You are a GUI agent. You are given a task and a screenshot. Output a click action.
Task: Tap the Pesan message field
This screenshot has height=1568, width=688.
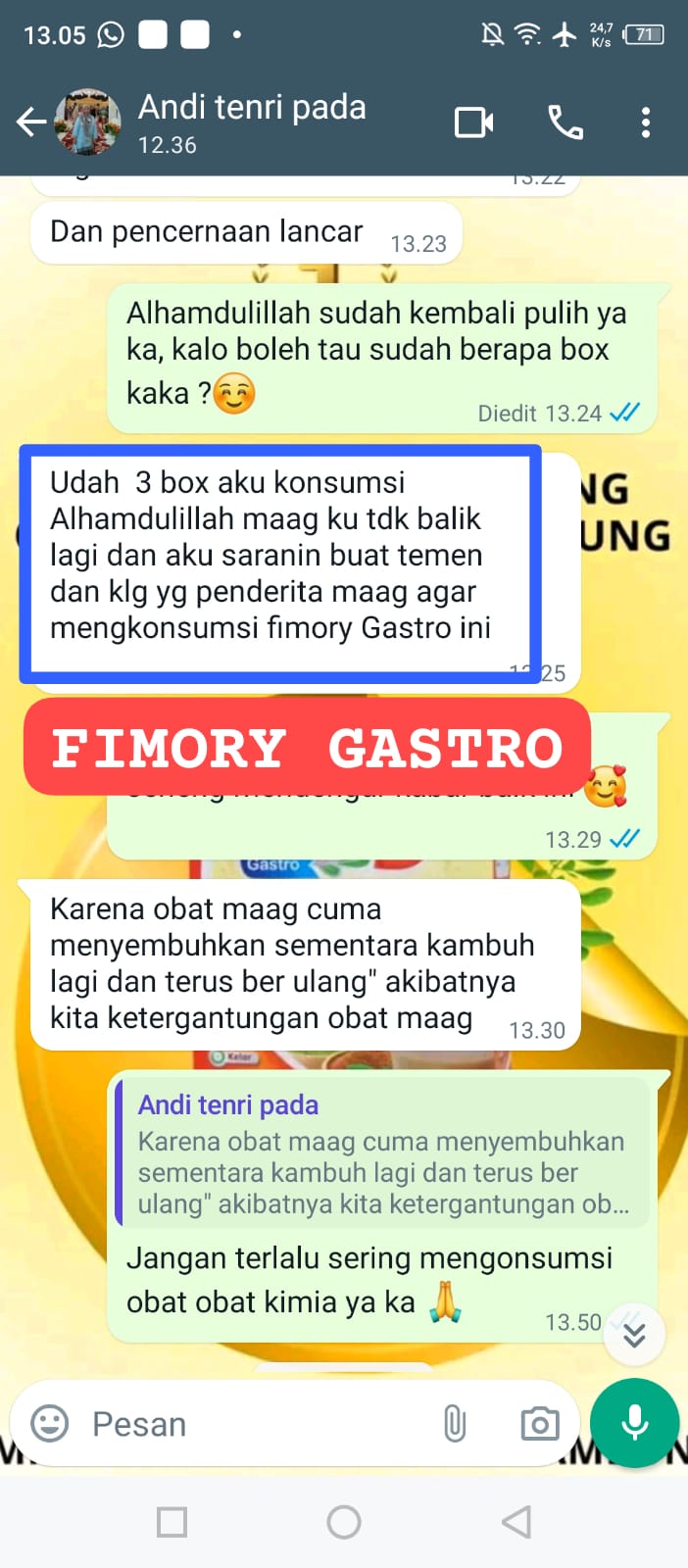click(255, 1424)
